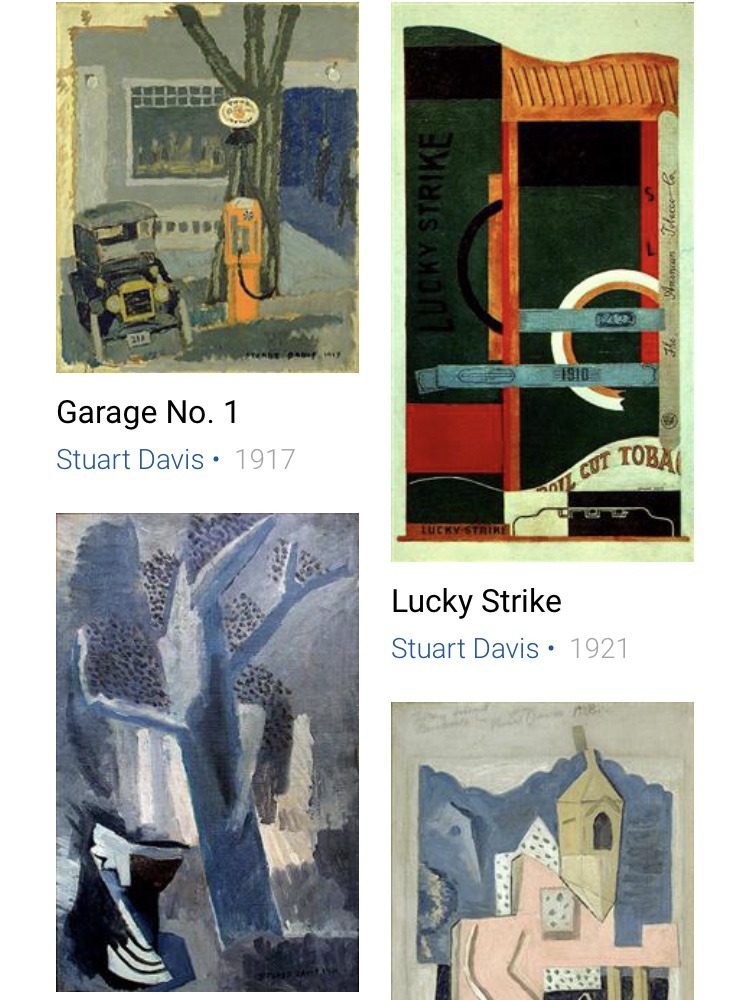Image resolution: width=750 pixels, height=1000 pixels.
Task: Open the Stuart Davis link under Garage No. 1
Action: pos(130,460)
